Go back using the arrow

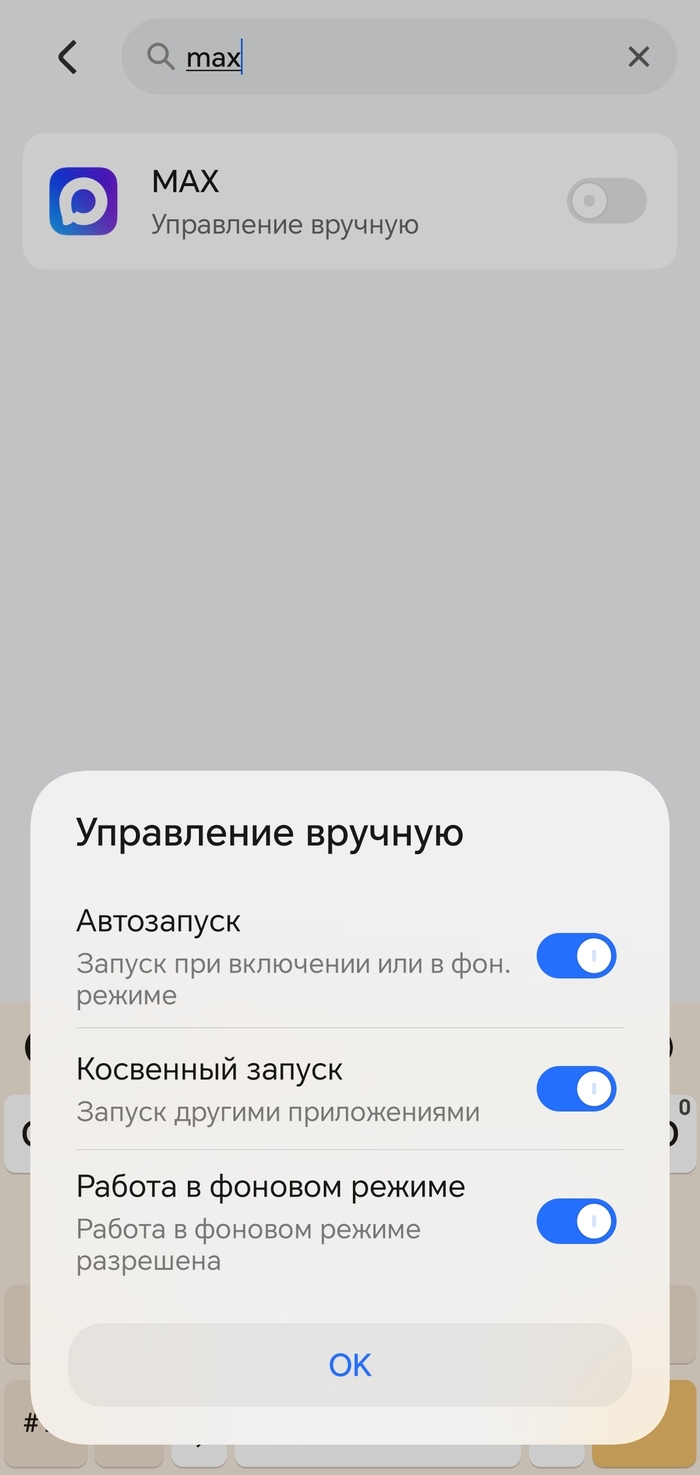[x=67, y=57]
